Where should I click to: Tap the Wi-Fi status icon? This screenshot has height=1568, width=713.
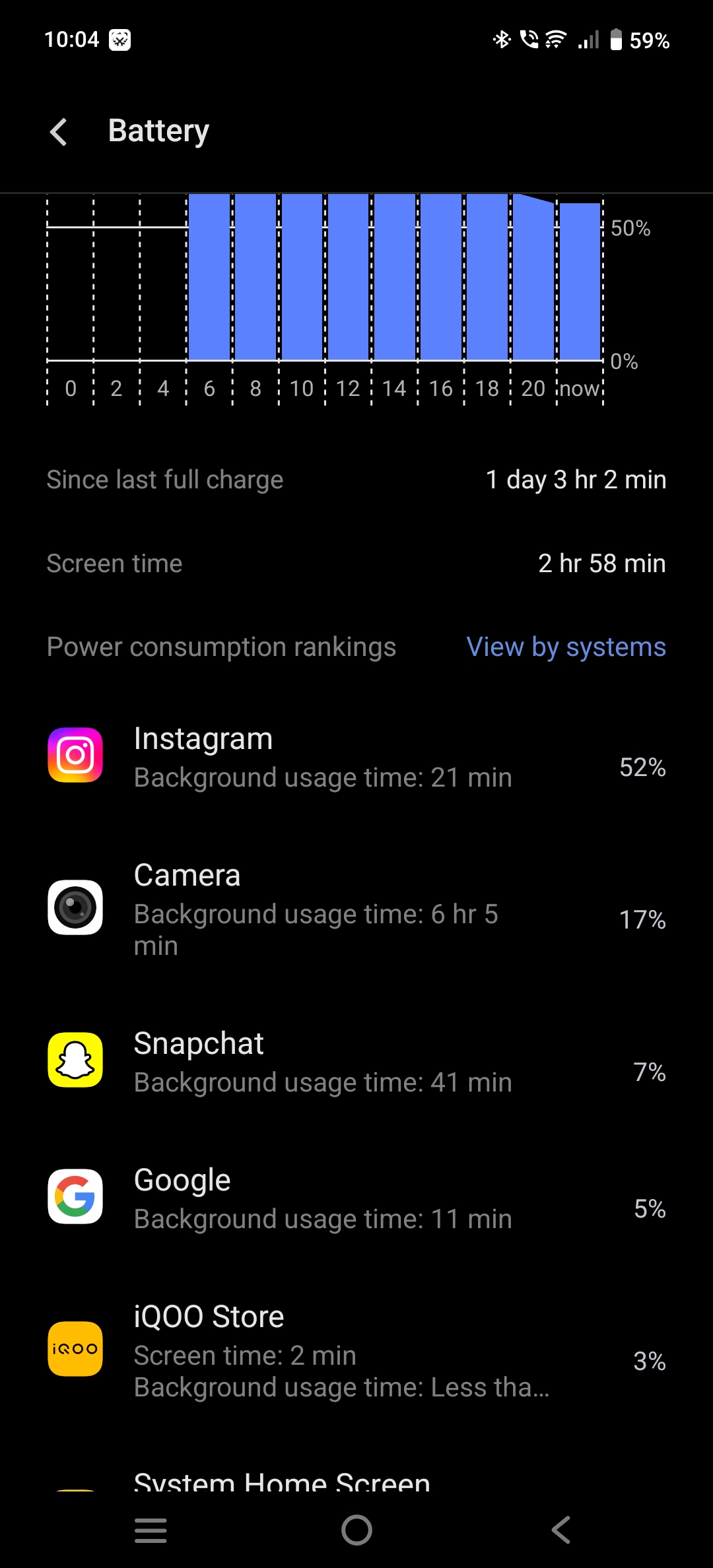pyautogui.click(x=555, y=40)
